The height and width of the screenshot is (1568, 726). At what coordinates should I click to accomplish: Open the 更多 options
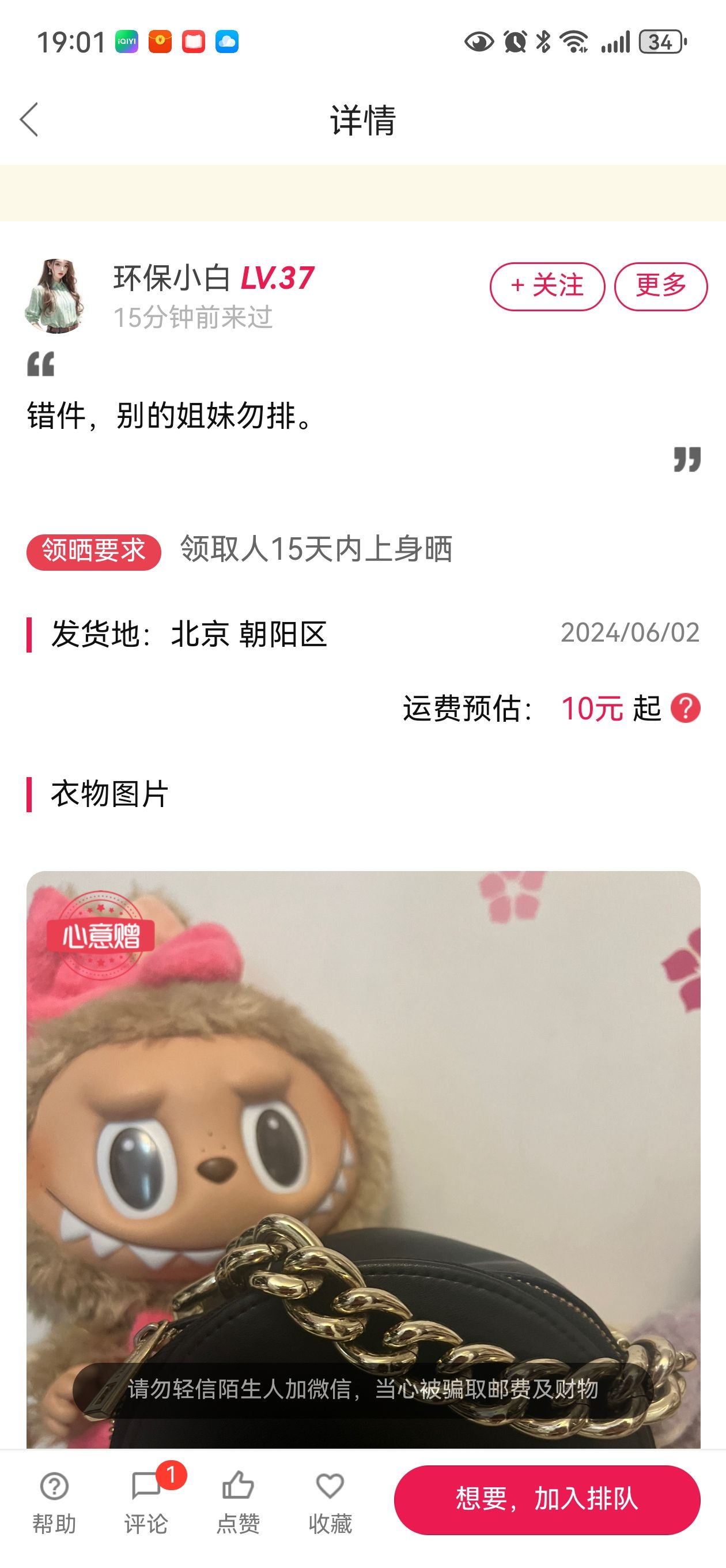point(661,286)
